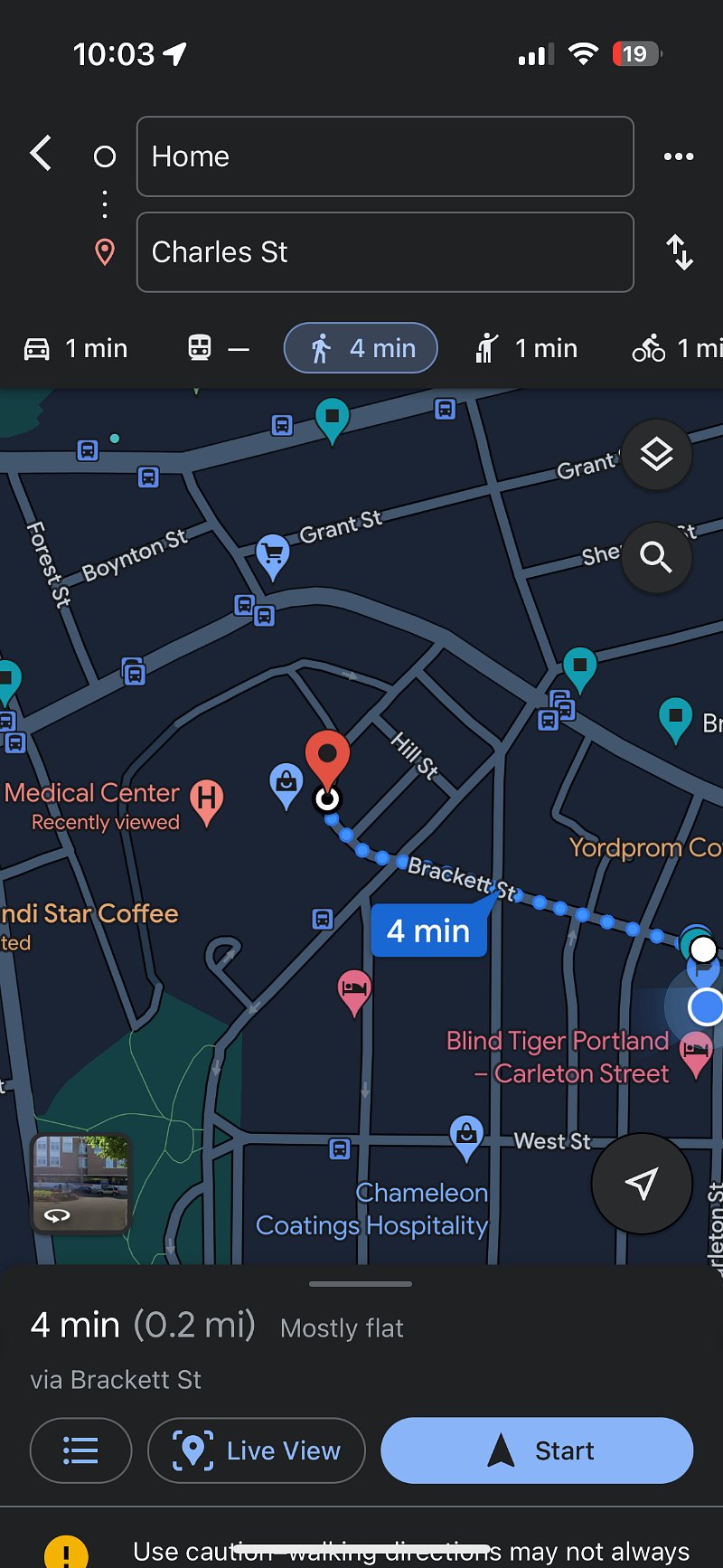Switch to transit directions
Image resolution: width=723 pixels, height=1568 pixels.
pos(218,348)
